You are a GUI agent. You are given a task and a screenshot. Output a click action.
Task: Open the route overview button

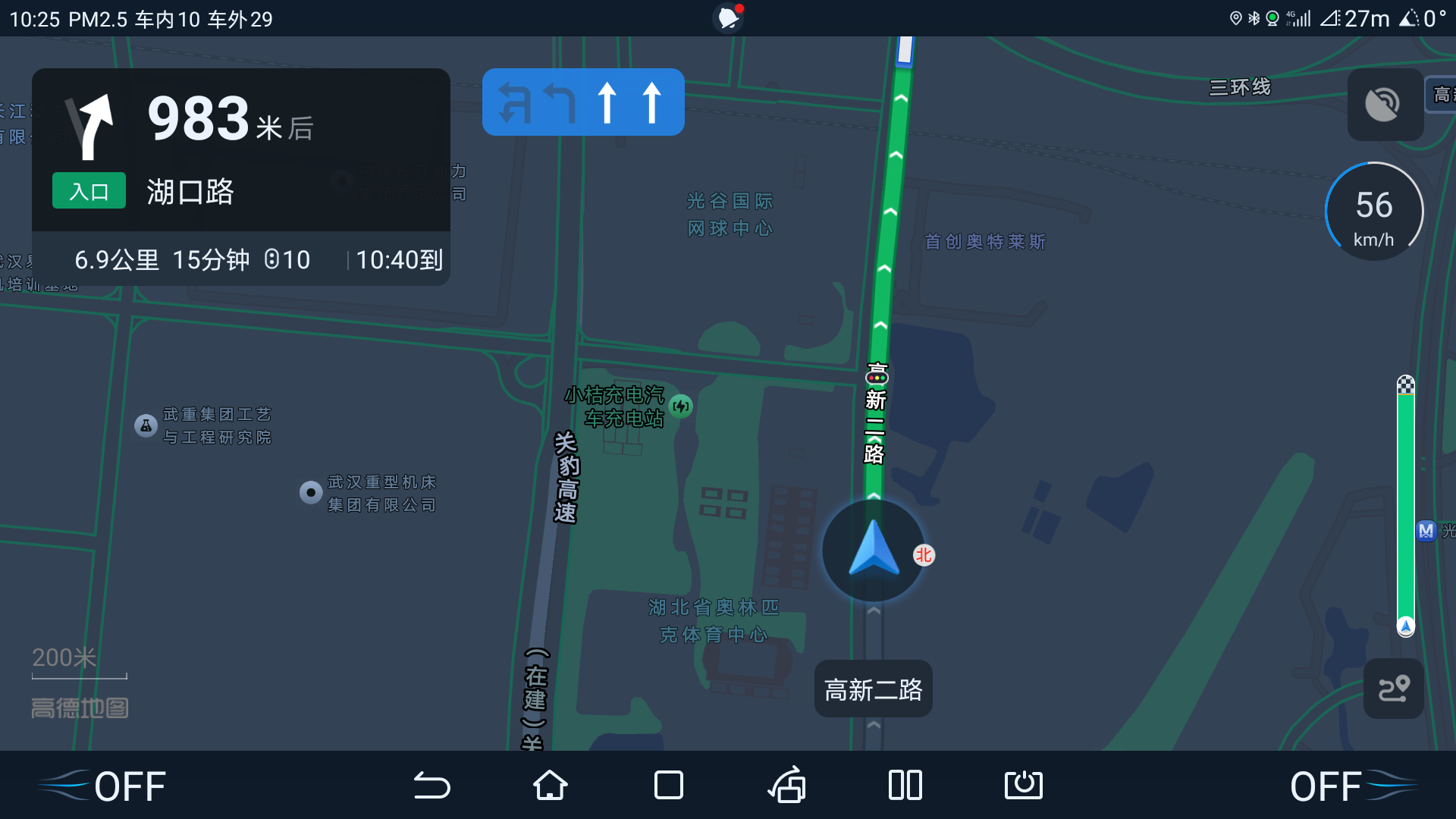1393,689
